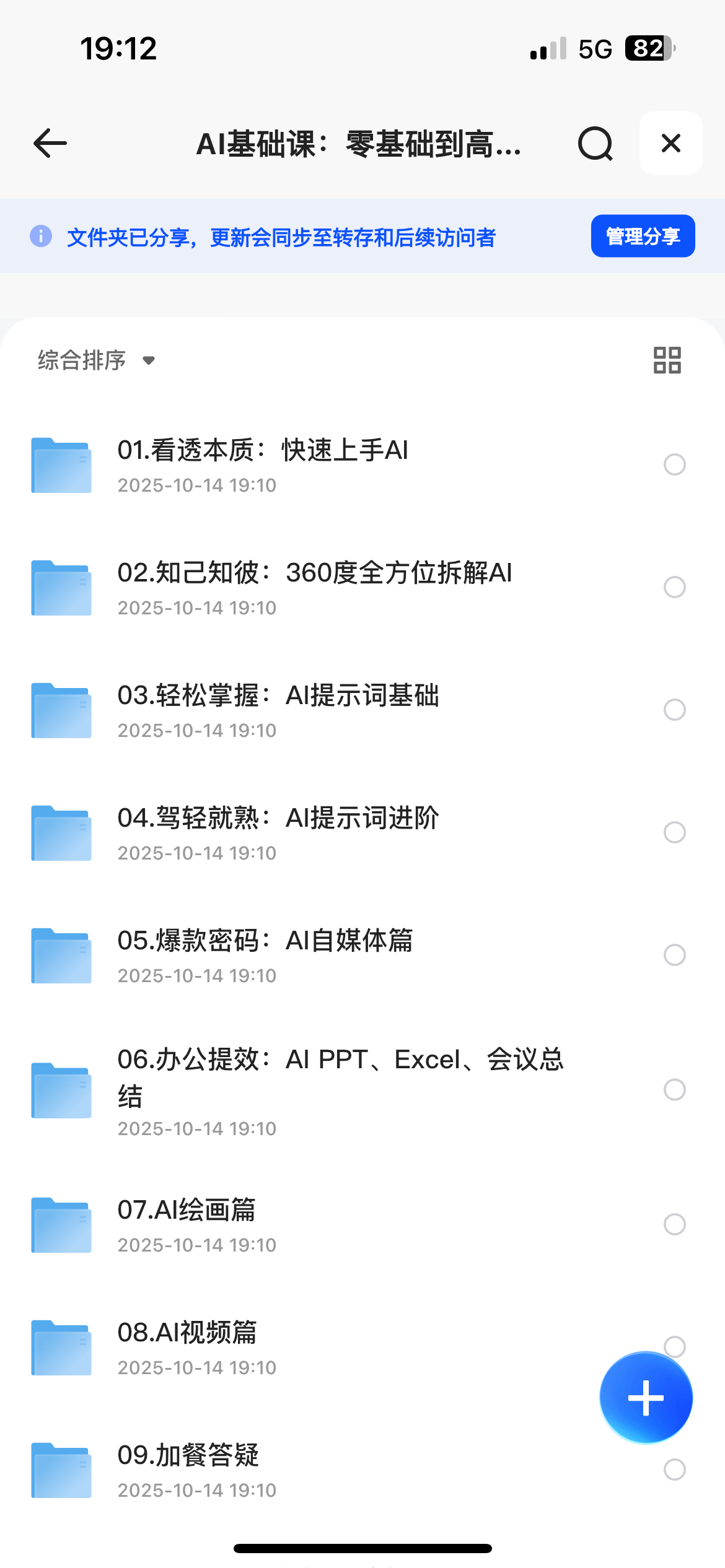Screen dimensions: 725x1568
Task: Open folder 05.爆款密码:AI自媒体篇
Action: (x=265, y=955)
